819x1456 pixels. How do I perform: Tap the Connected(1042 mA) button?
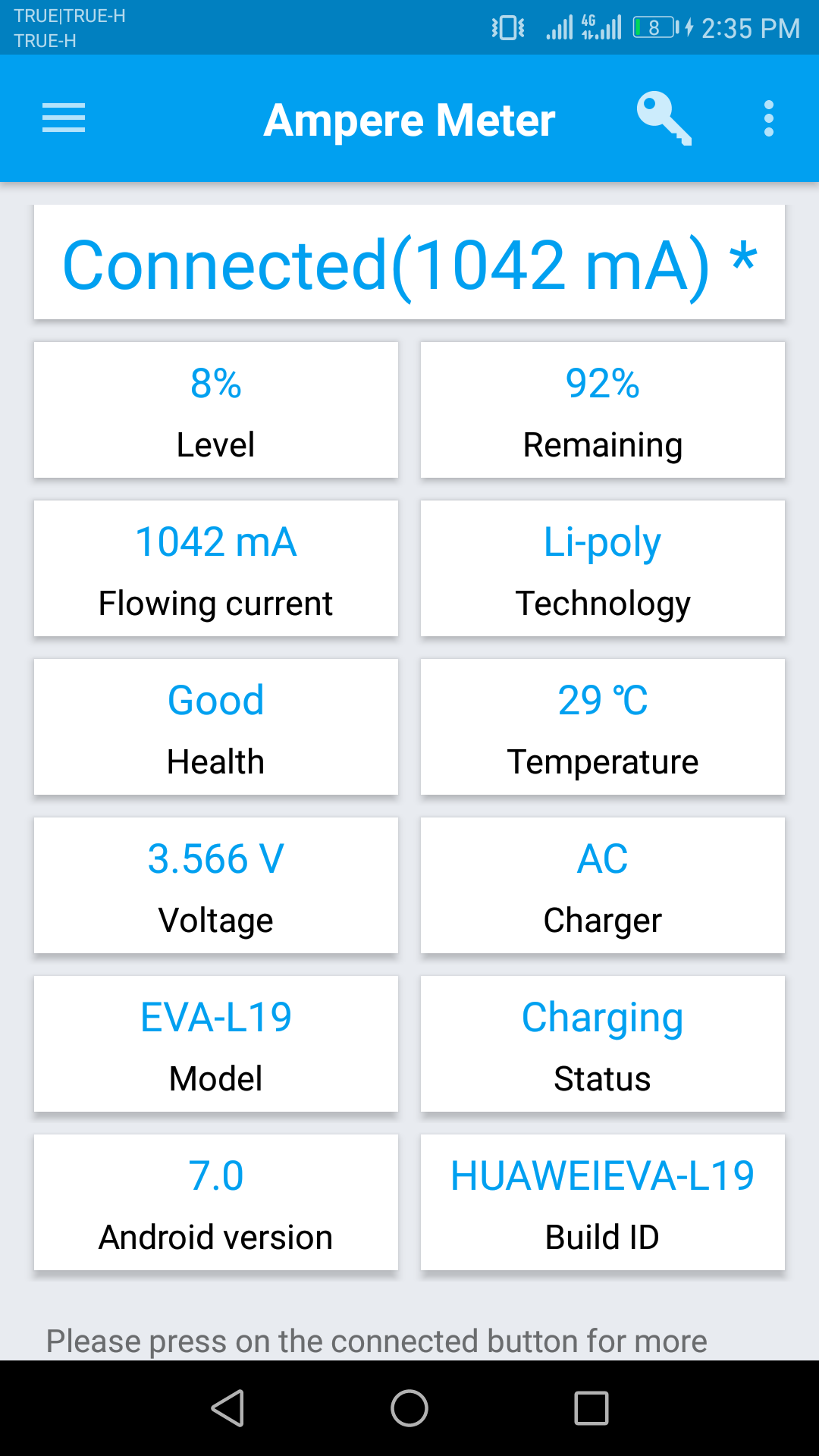[x=409, y=263]
